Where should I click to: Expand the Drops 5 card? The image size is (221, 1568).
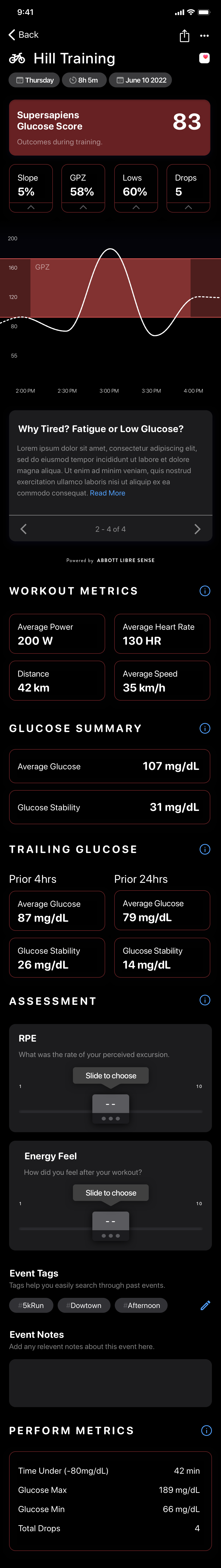coord(188,207)
